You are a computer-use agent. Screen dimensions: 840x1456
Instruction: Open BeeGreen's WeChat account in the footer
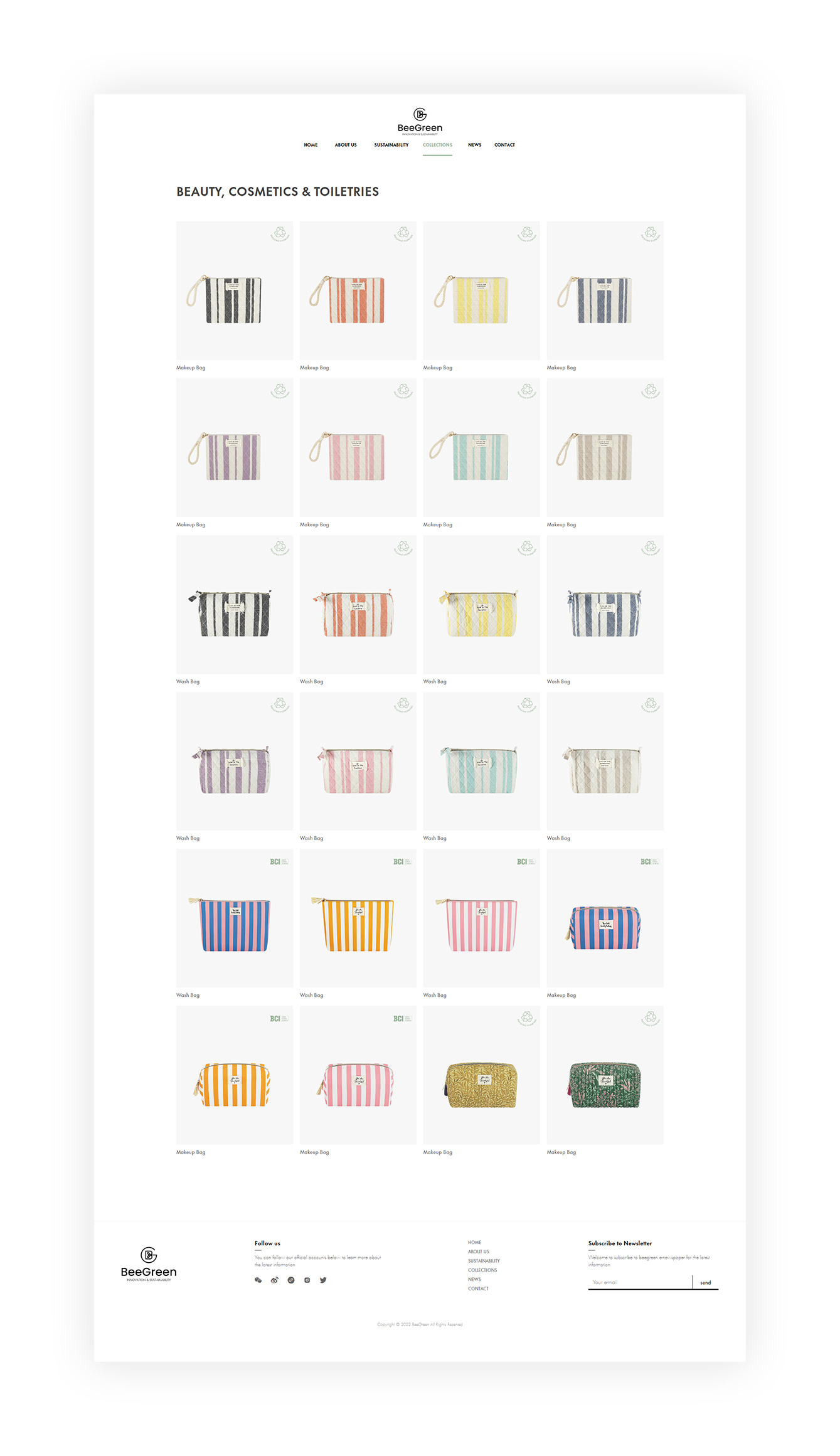[258, 1280]
